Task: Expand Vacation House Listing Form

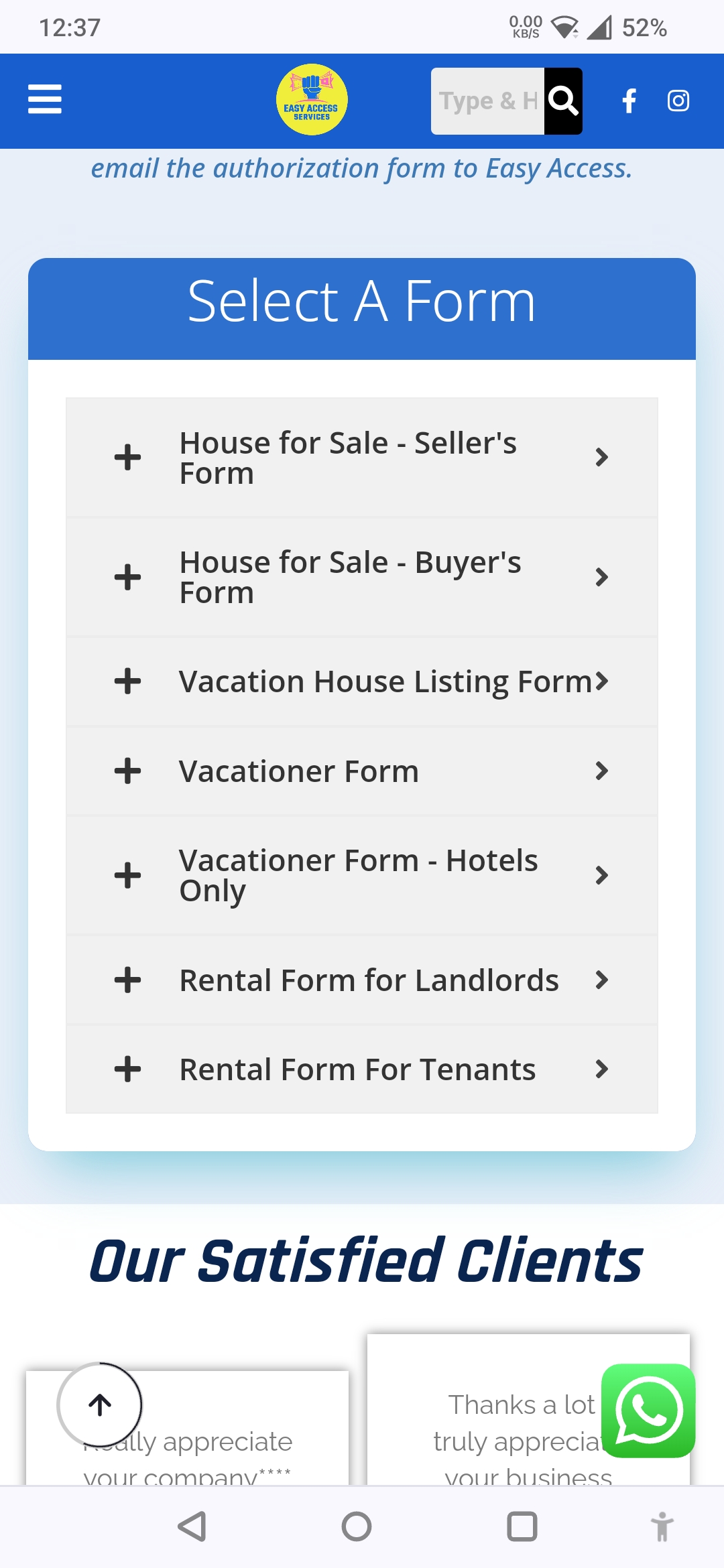Action: [362, 681]
